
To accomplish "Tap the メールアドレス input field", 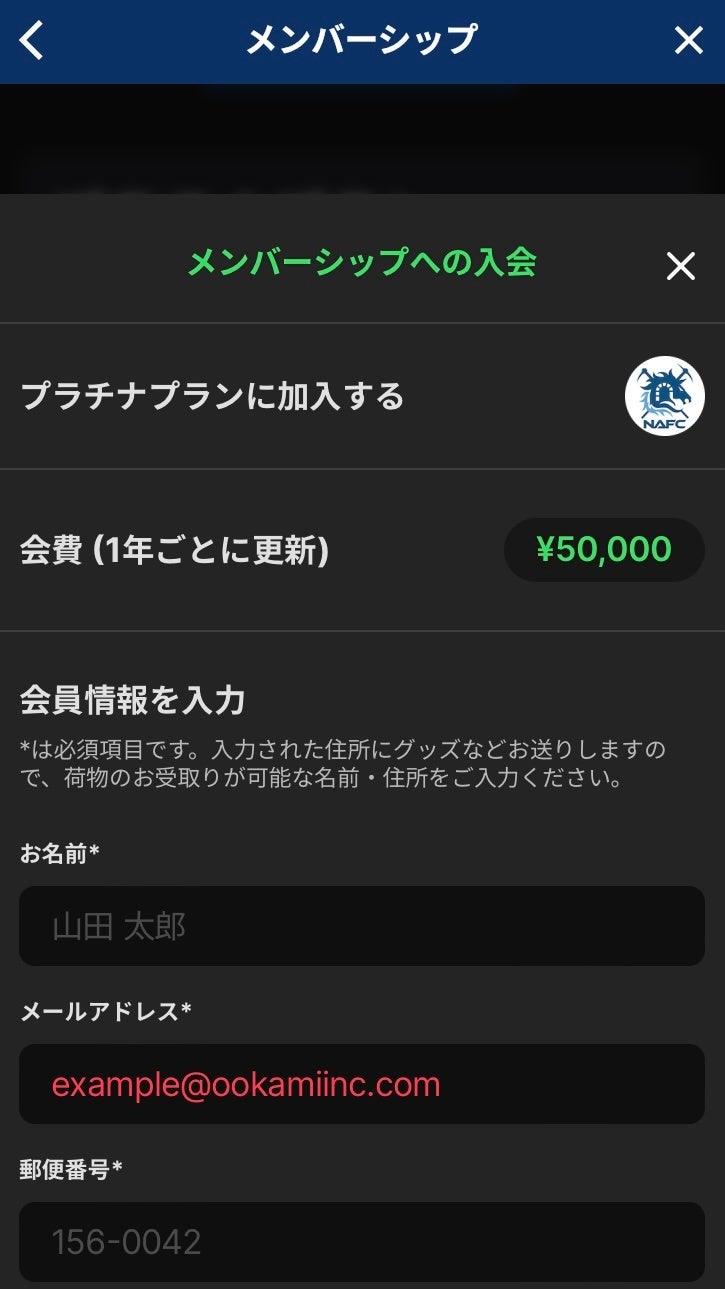I will pyautogui.click(x=362, y=1084).
